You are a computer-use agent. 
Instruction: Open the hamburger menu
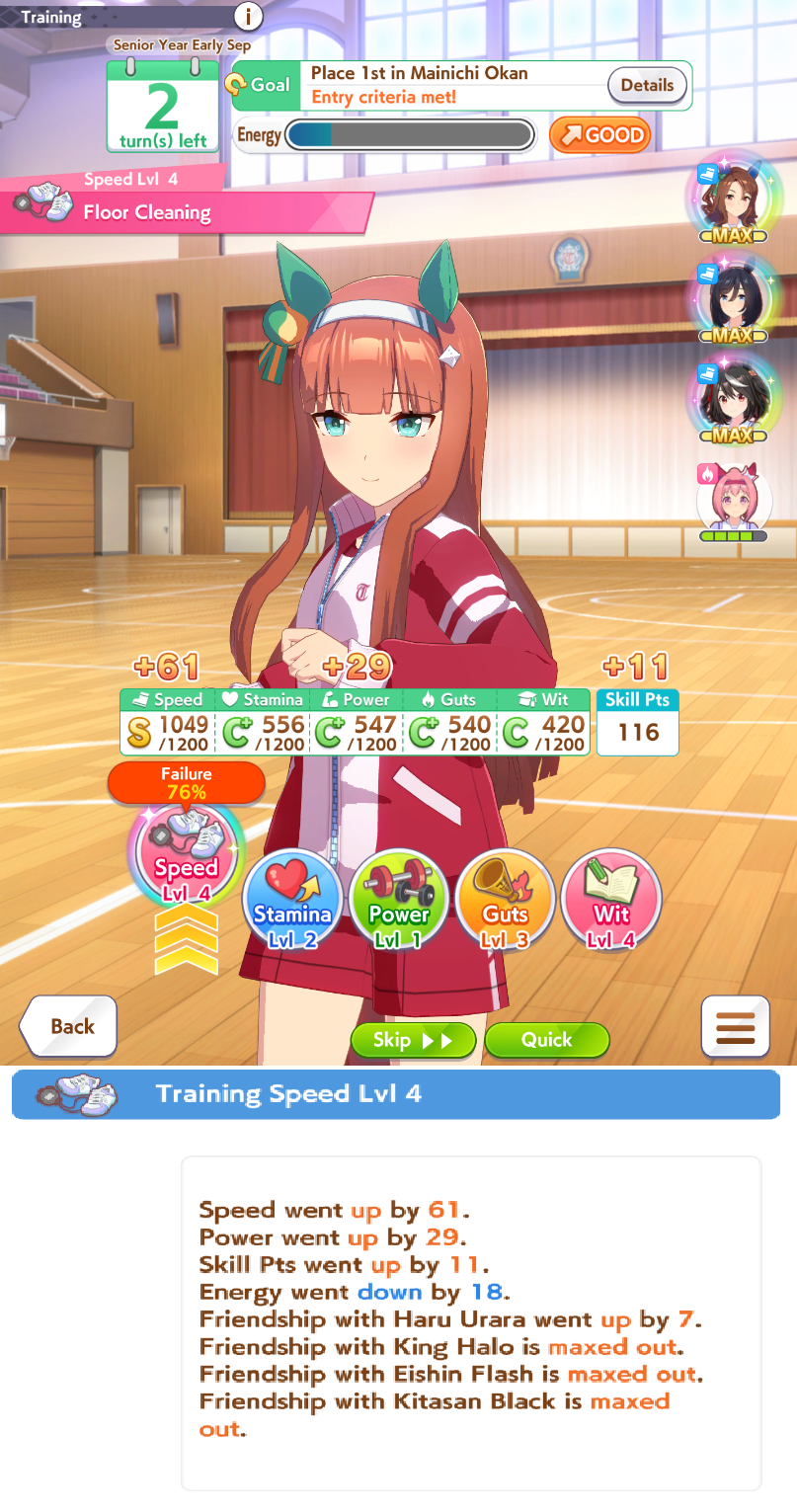pos(735,1027)
